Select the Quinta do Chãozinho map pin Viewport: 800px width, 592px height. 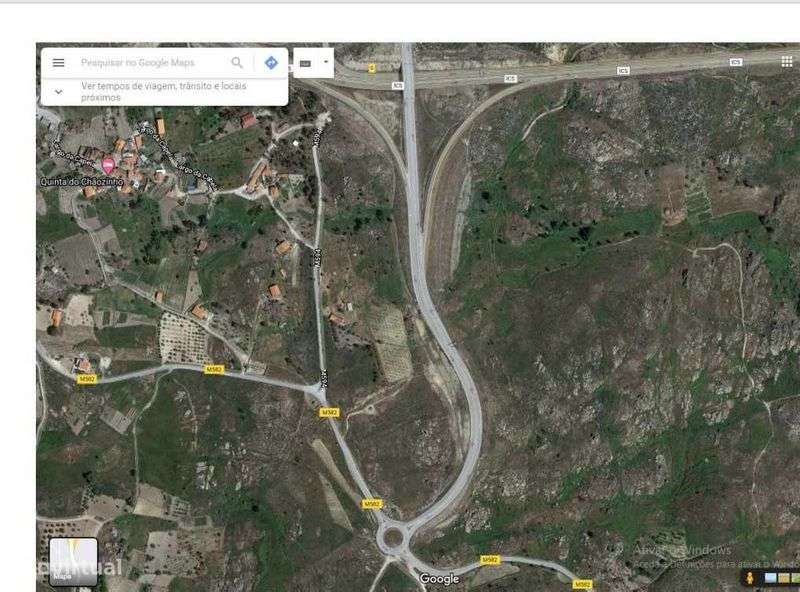click(108, 165)
